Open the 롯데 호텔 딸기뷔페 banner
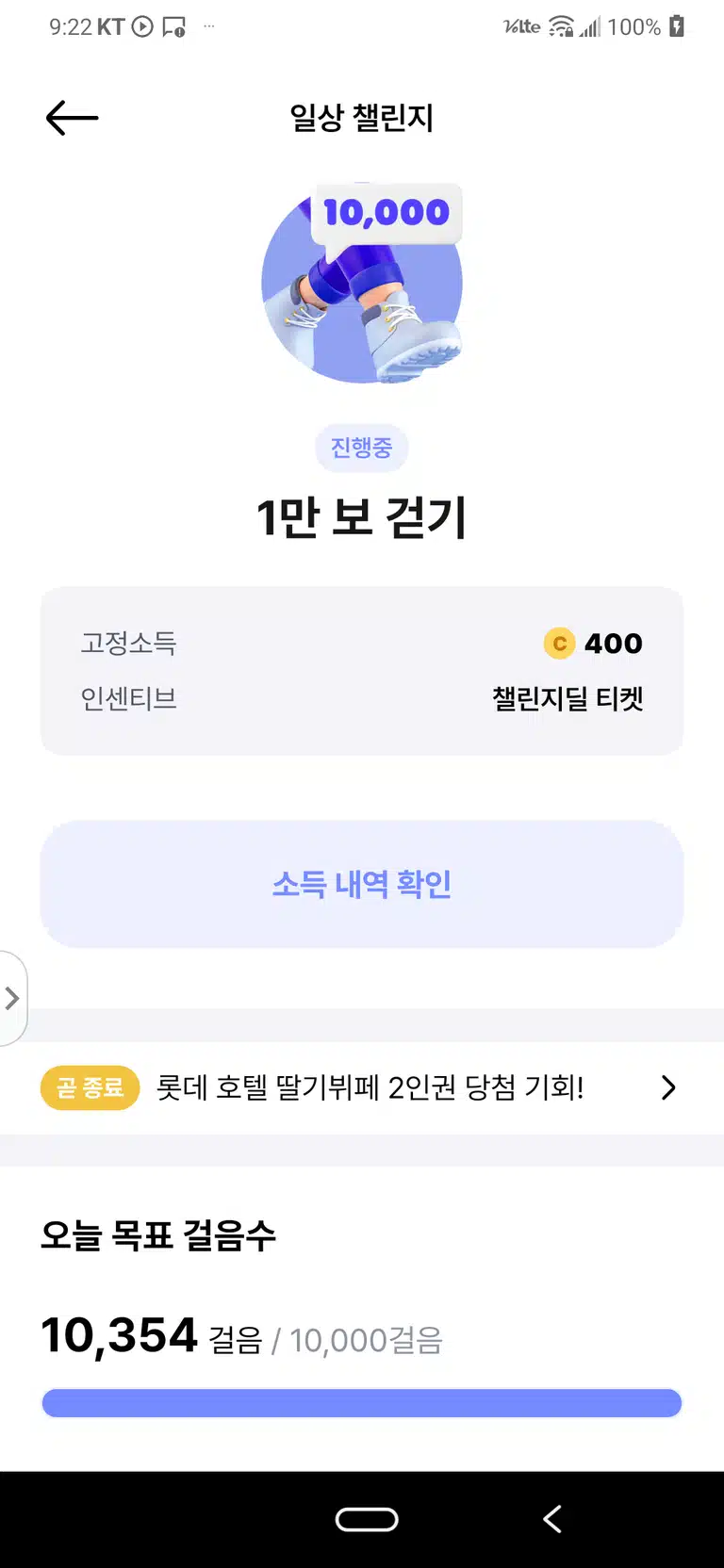 (x=362, y=1087)
